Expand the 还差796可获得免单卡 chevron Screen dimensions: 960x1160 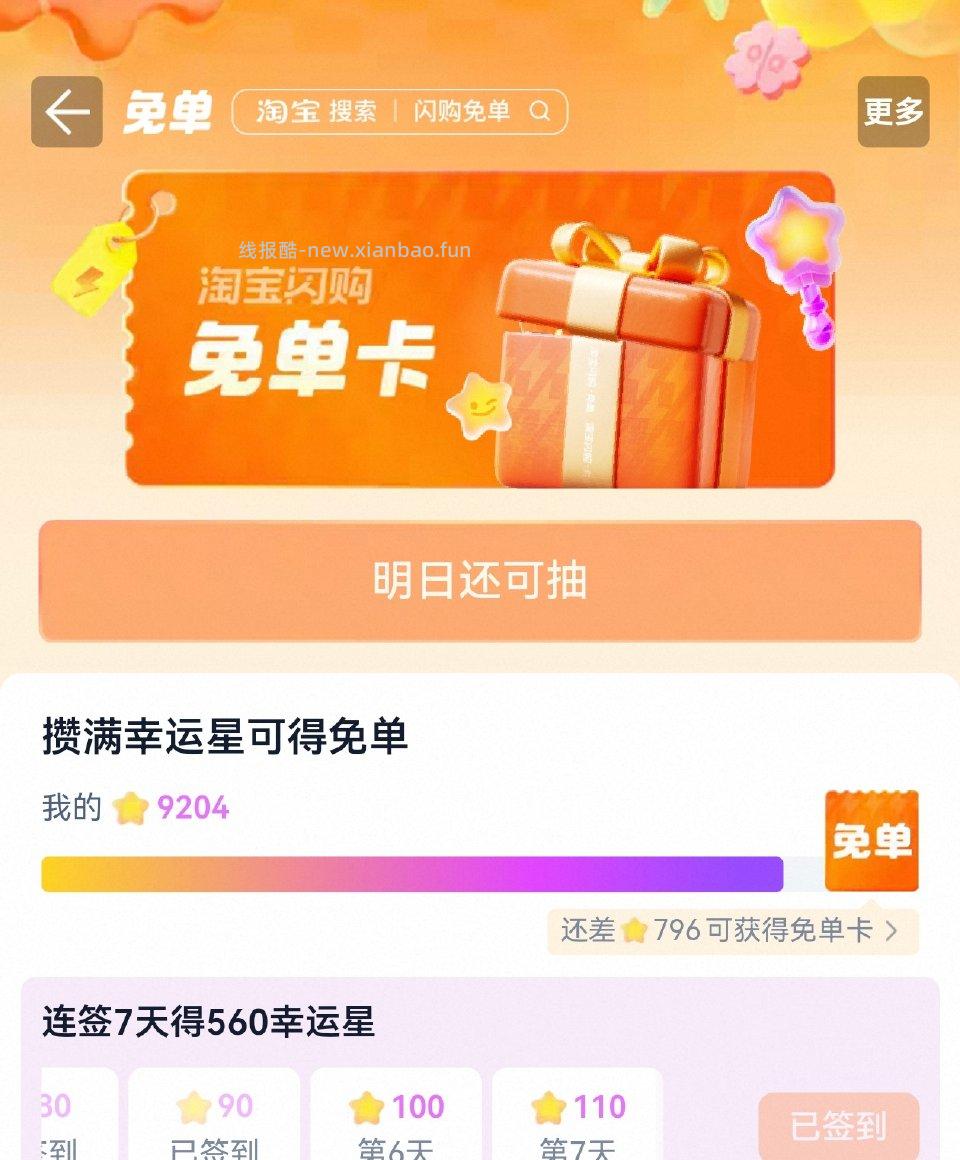pyautogui.click(x=895, y=930)
